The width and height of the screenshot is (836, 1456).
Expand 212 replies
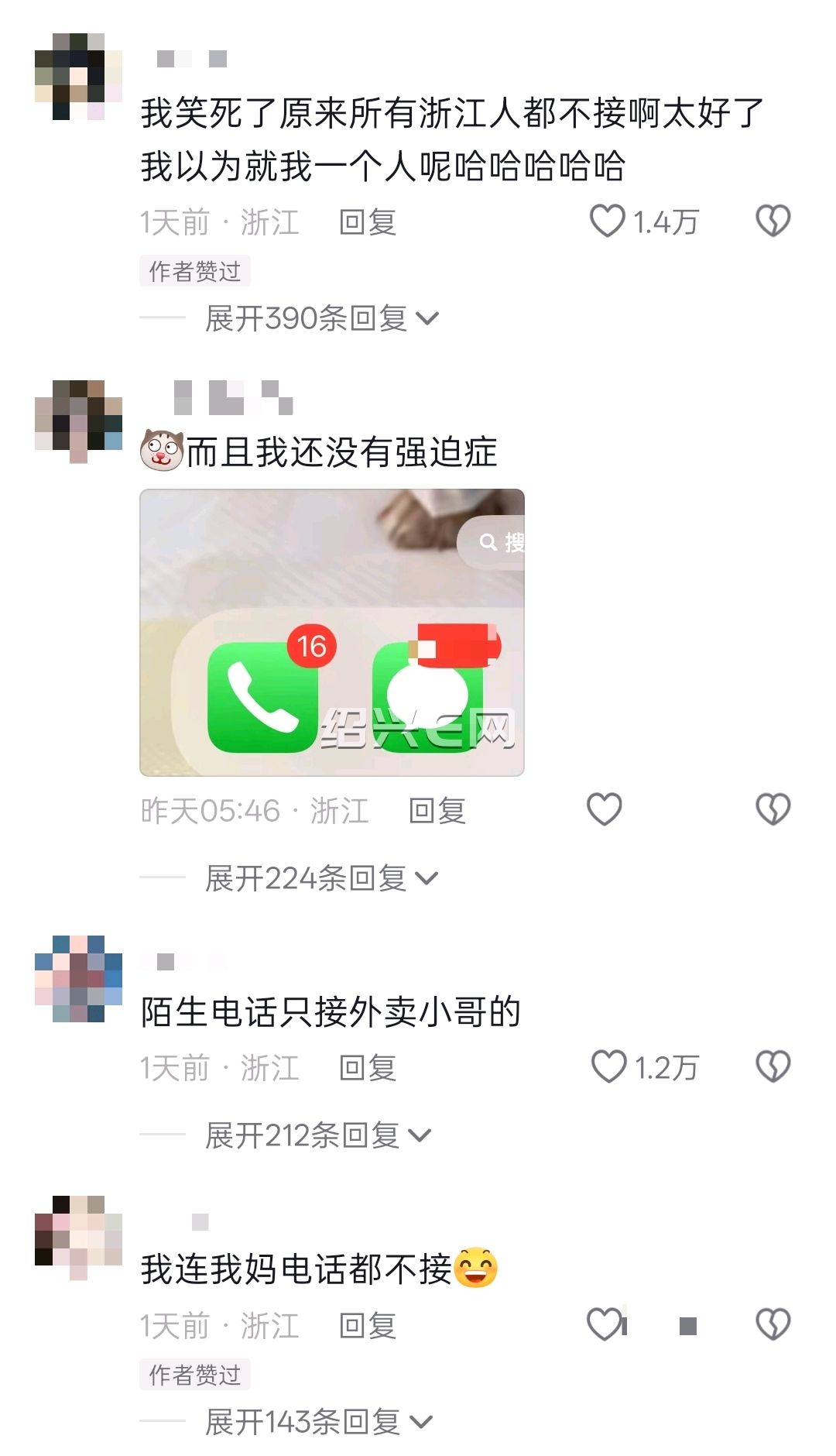(x=317, y=1135)
